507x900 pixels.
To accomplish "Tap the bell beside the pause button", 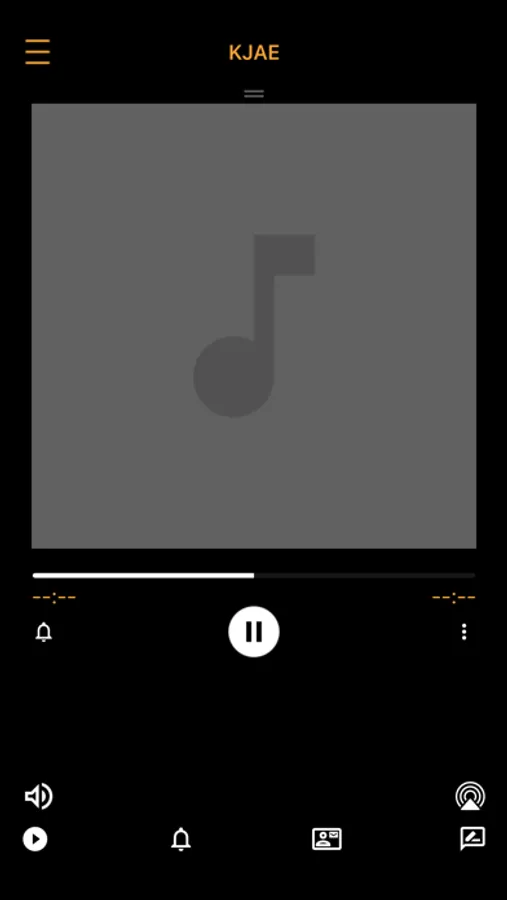I will [44, 632].
